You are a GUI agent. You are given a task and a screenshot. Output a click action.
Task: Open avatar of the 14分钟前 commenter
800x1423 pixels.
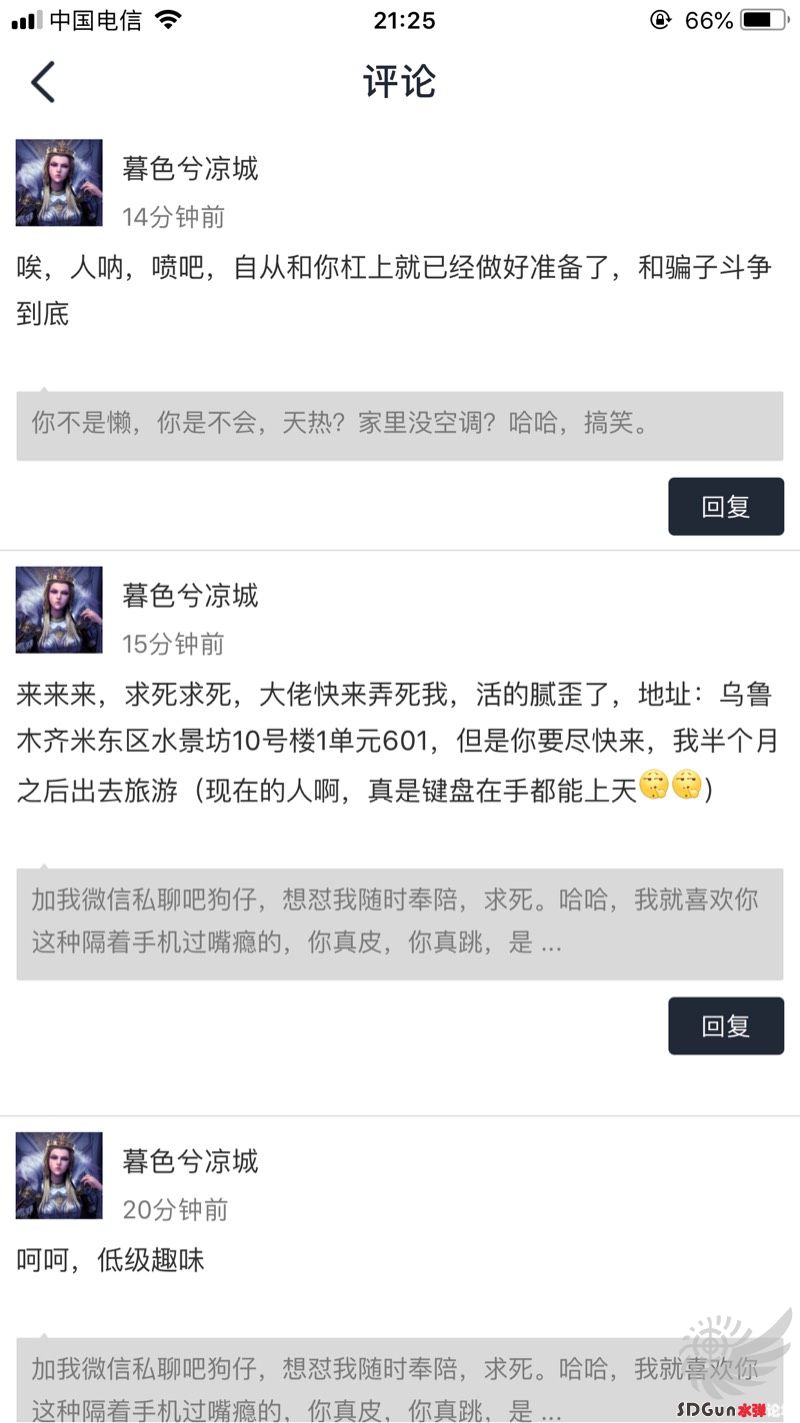(59, 183)
